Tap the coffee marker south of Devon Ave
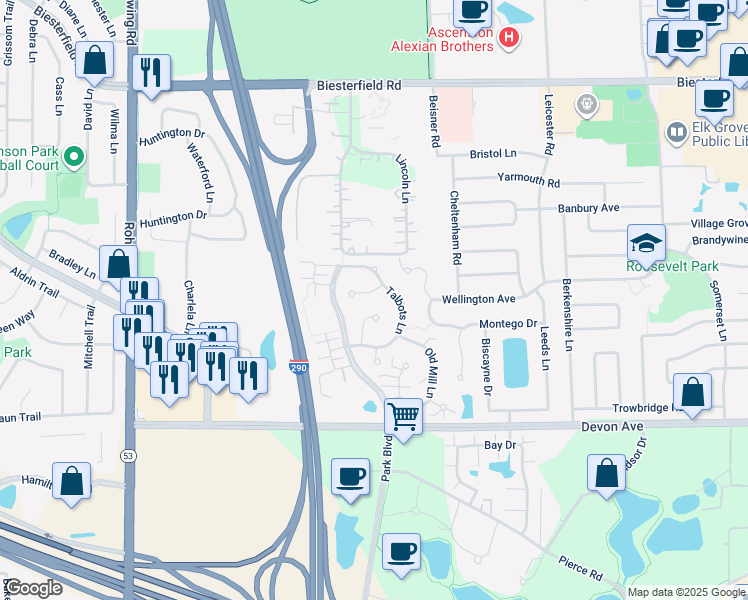The width and height of the screenshot is (748, 600). [350, 477]
